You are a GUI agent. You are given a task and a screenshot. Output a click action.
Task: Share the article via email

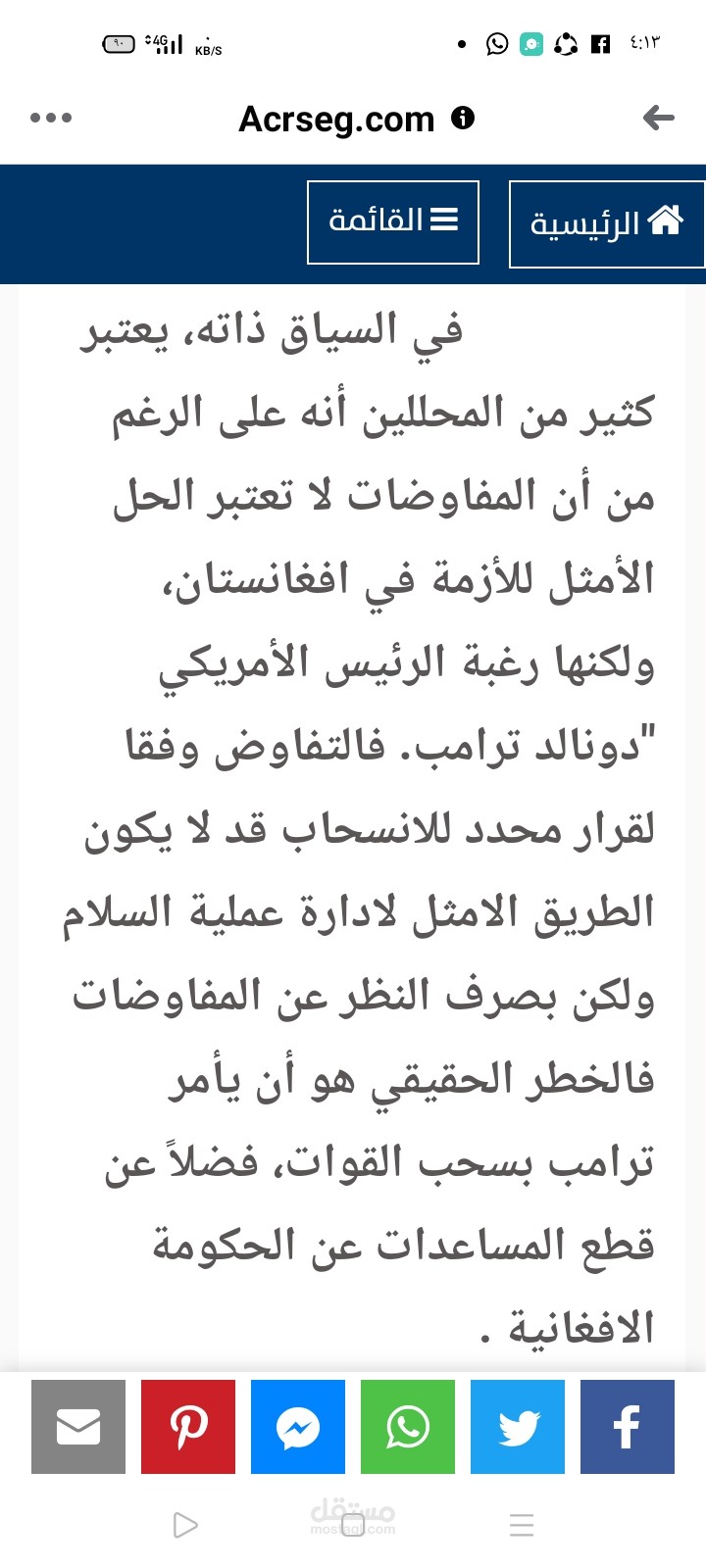78,1427
